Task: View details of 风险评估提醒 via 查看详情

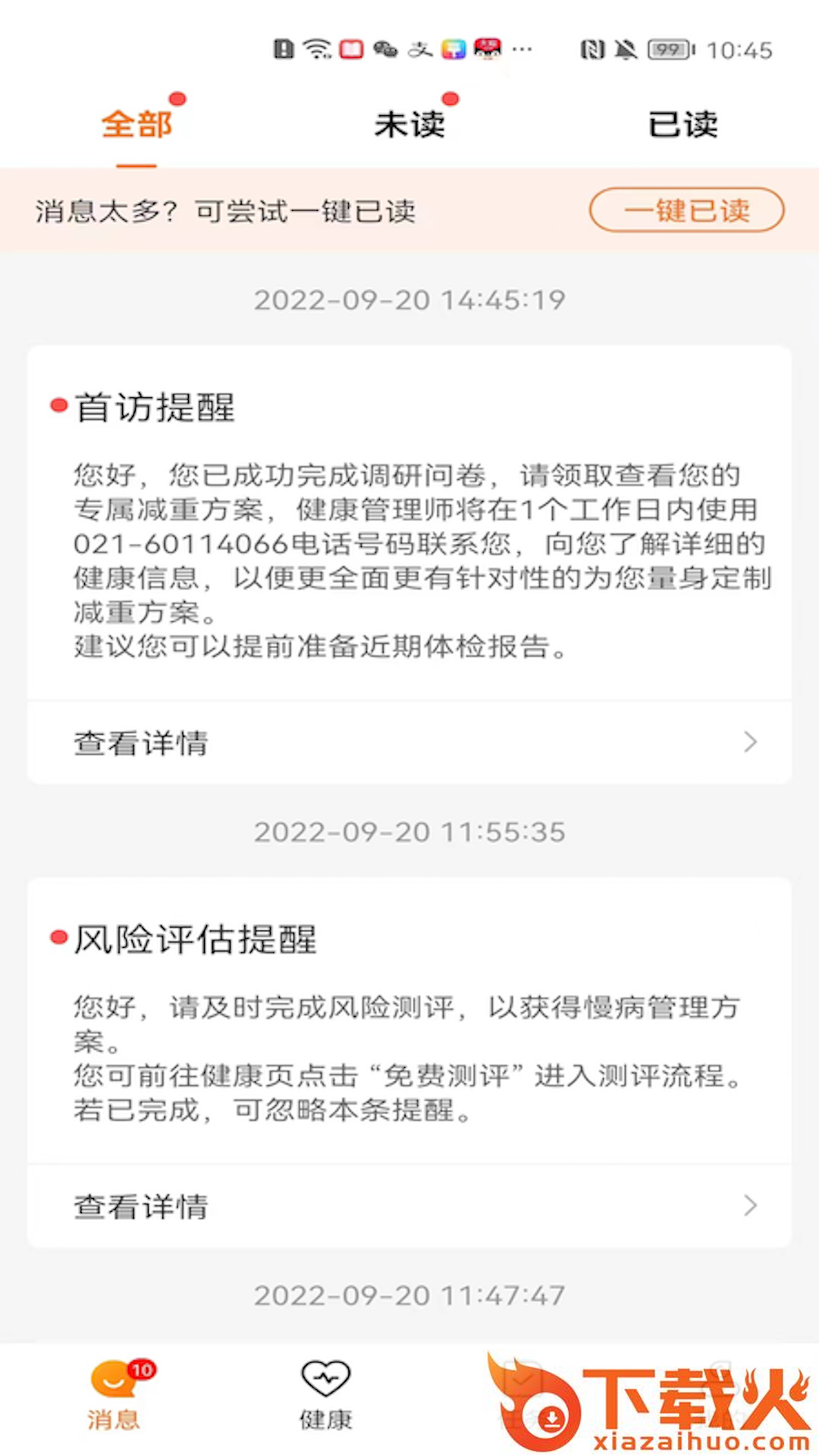Action: tap(409, 1206)
